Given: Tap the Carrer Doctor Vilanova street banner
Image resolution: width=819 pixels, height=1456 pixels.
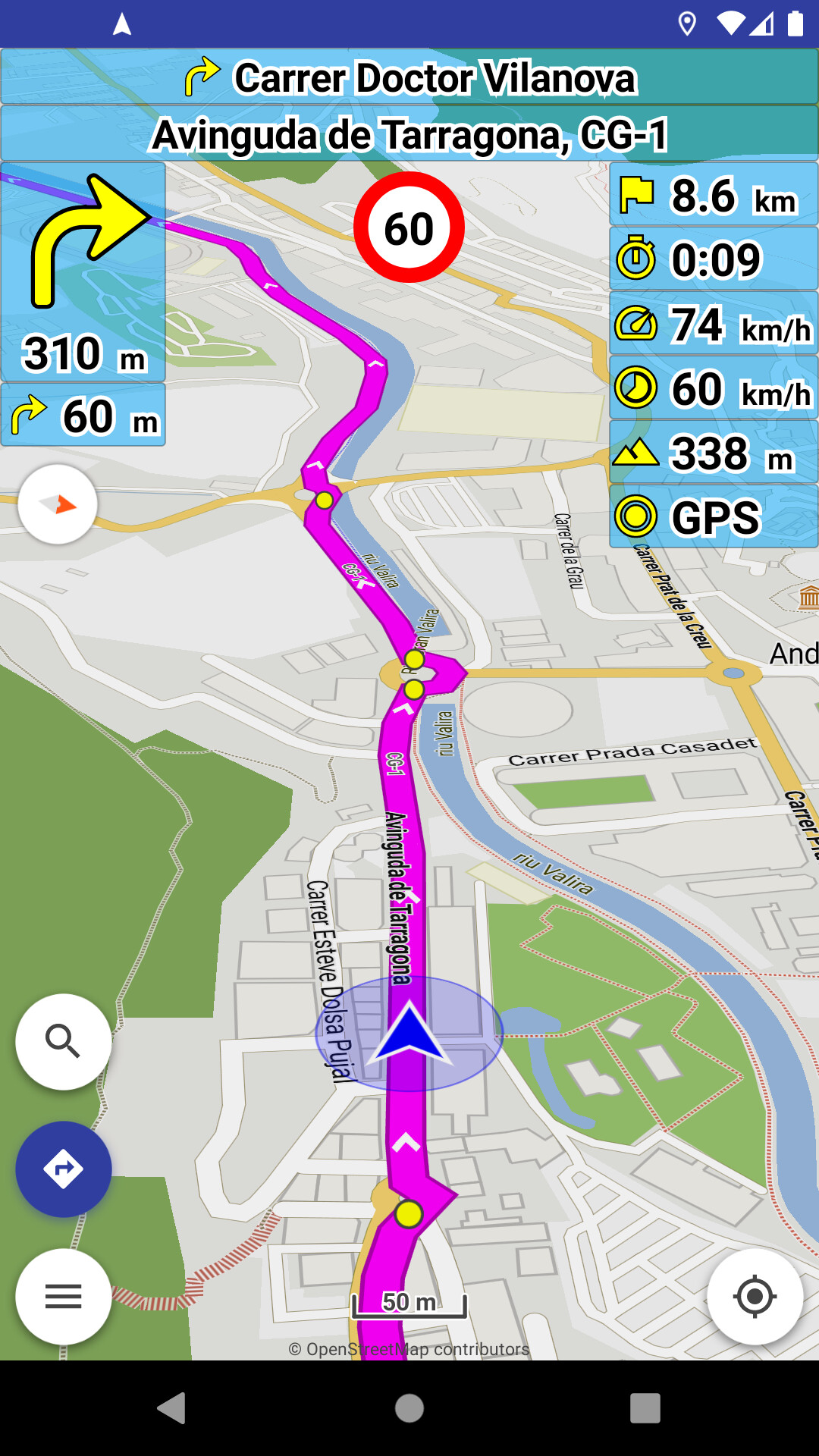Looking at the screenshot, I should 409,77.
